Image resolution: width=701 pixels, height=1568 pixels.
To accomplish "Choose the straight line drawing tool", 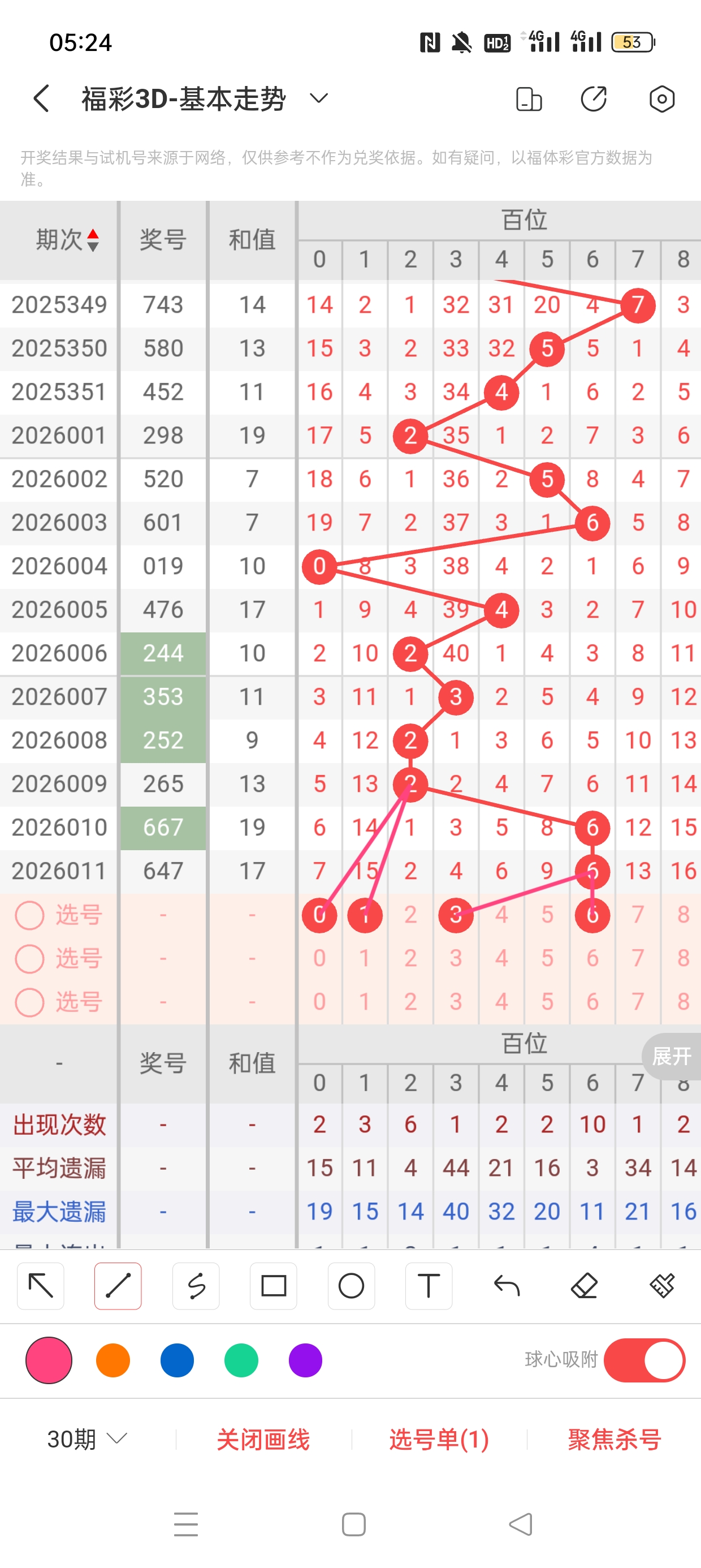I will 118,1286.
